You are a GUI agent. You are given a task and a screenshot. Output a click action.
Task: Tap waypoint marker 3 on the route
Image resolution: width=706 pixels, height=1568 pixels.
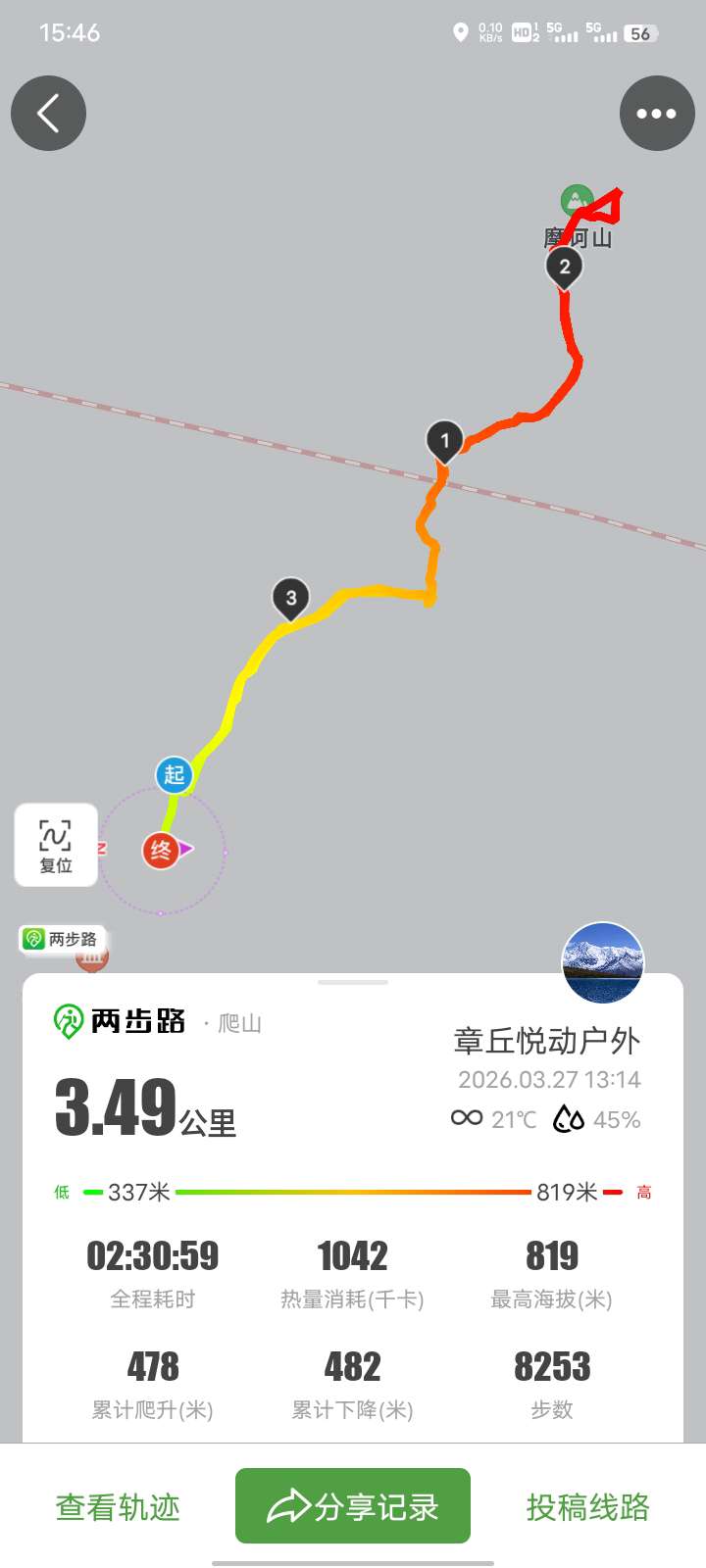(290, 598)
